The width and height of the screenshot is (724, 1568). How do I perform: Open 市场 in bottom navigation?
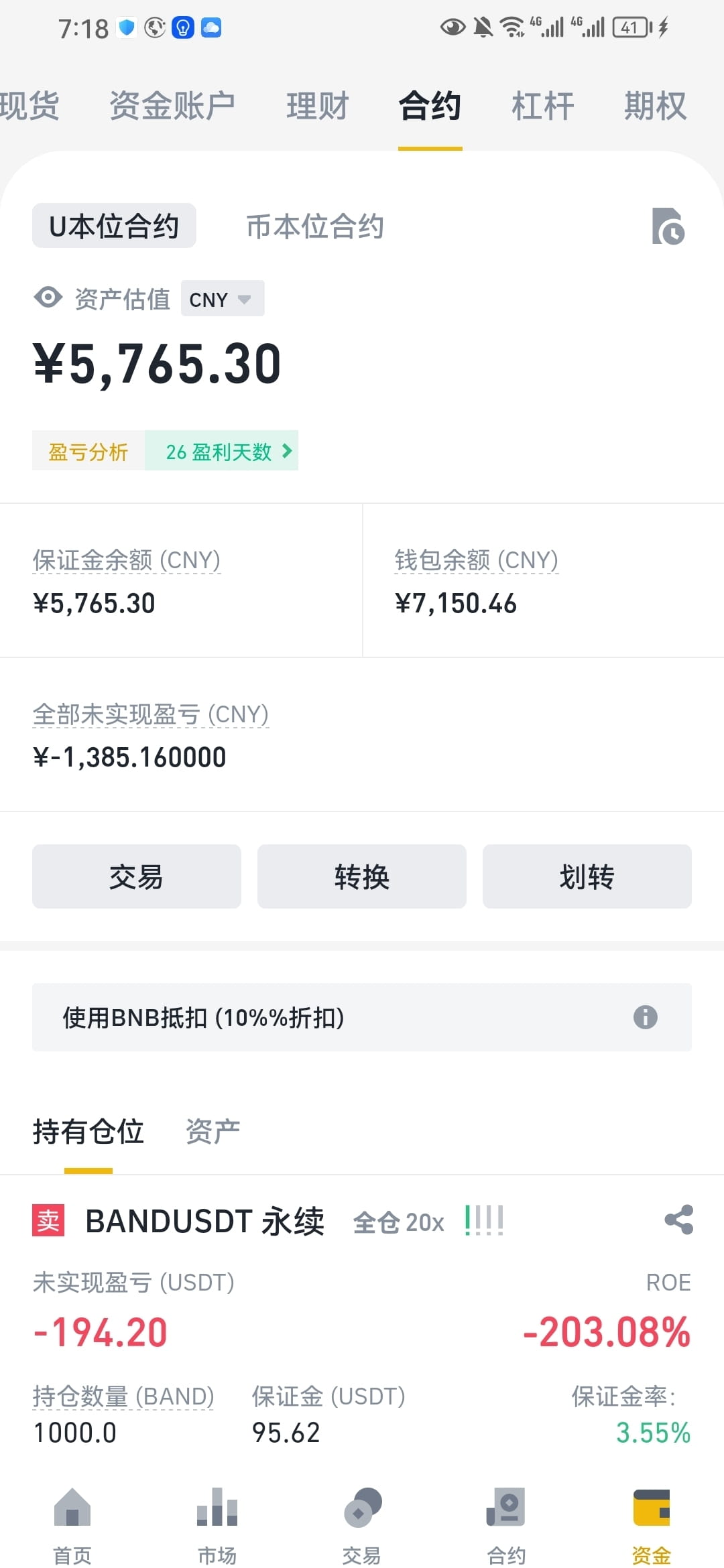(x=217, y=1522)
